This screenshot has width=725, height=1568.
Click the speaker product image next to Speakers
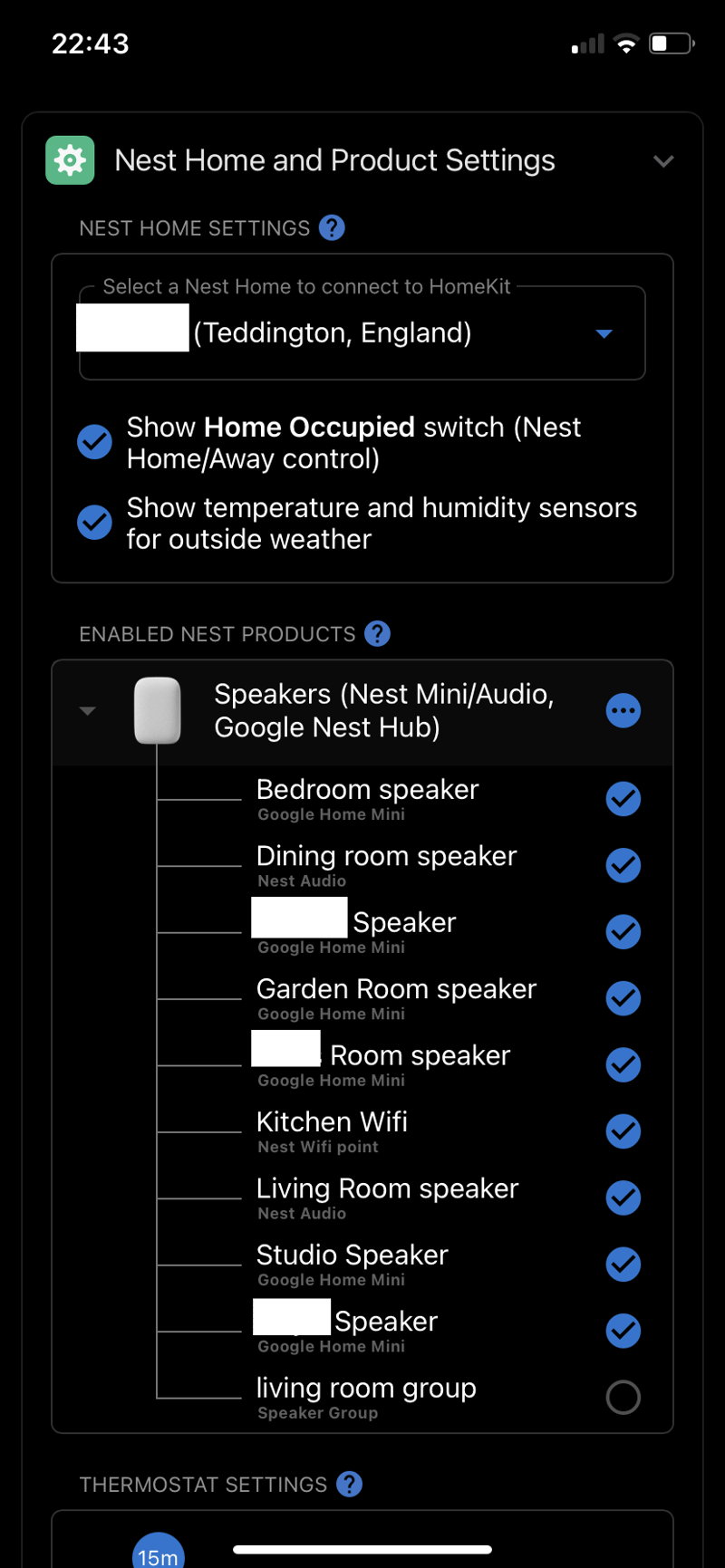[x=158, y=710]
